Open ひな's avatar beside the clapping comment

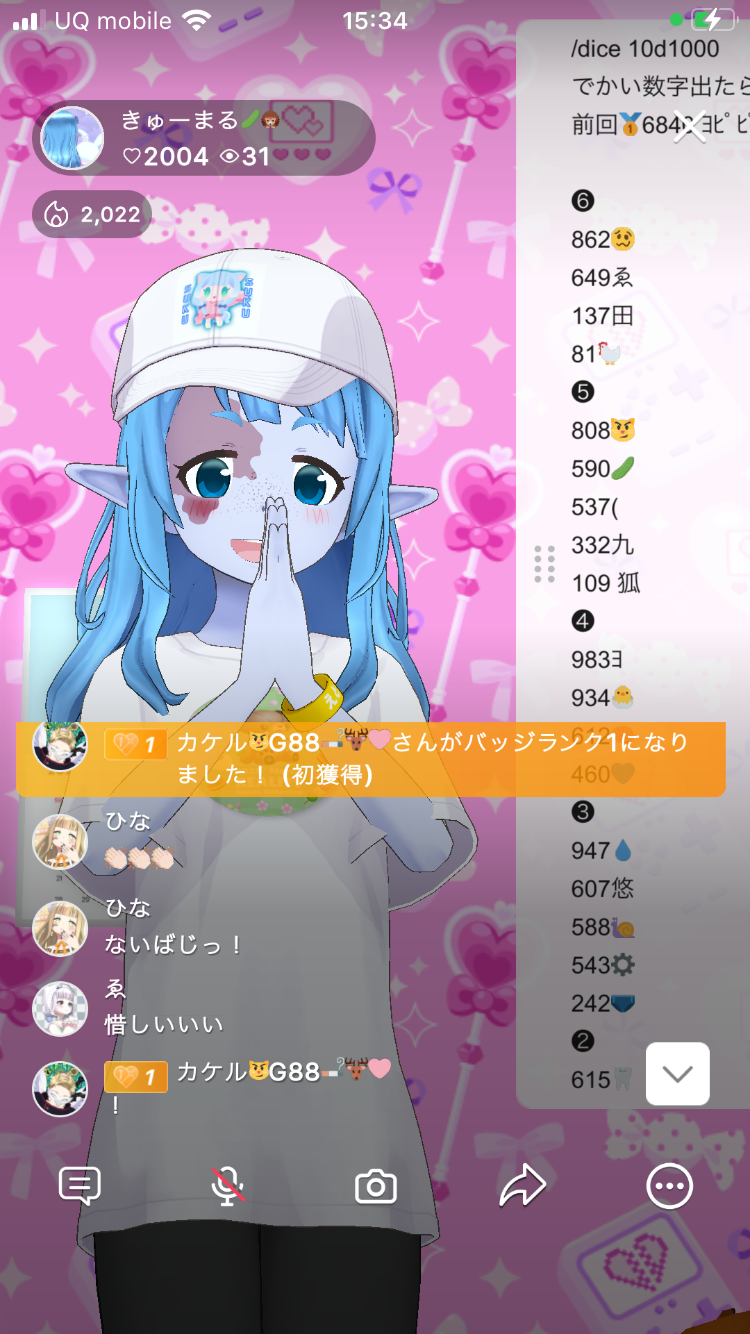(x=60, y=842)
